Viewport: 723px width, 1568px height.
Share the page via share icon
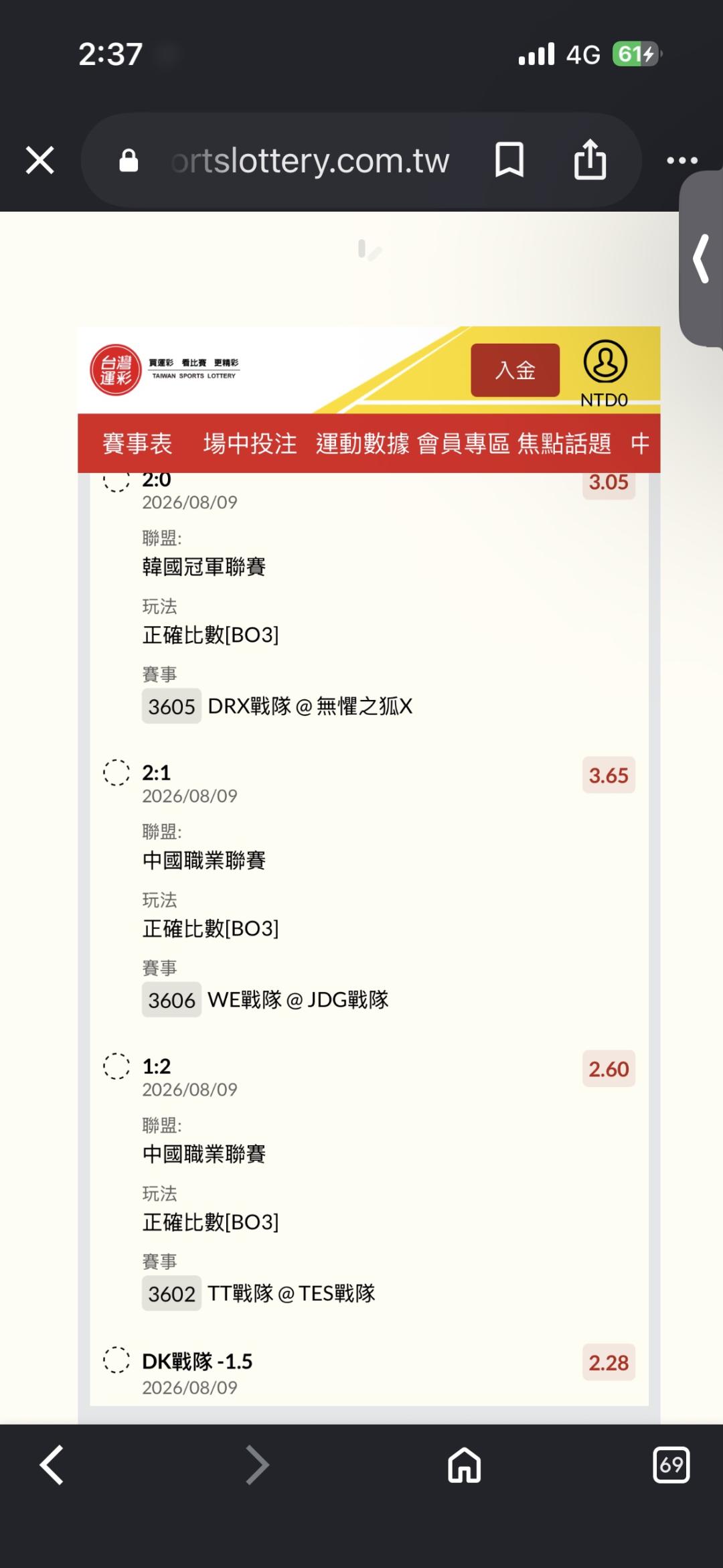tap(590, 159)
